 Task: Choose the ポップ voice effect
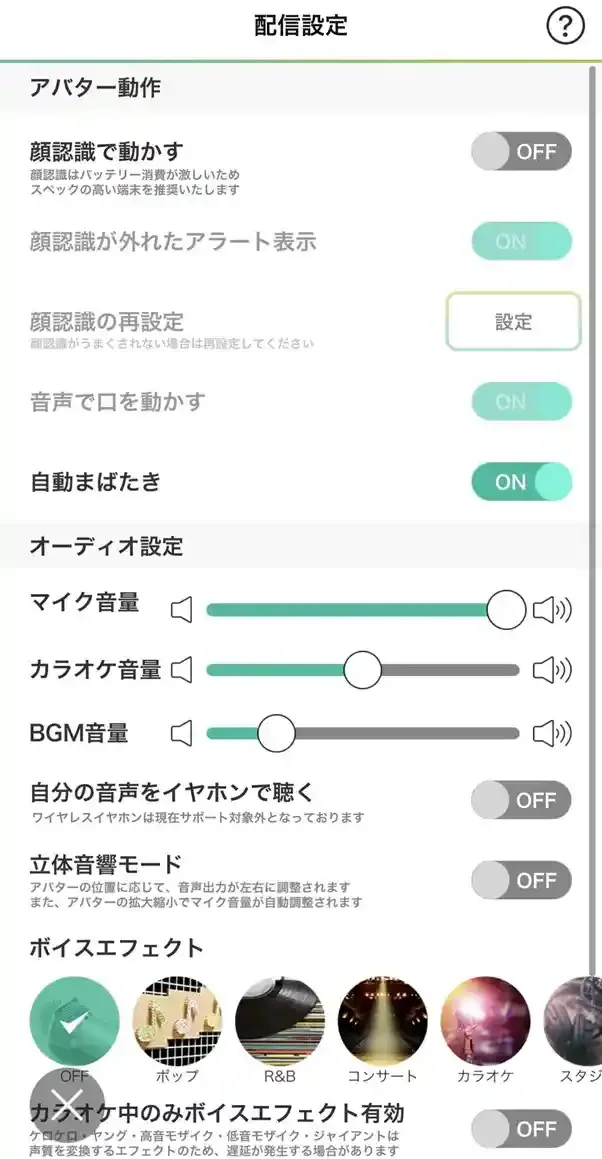pyautogui.click(x=177, y=1020)
